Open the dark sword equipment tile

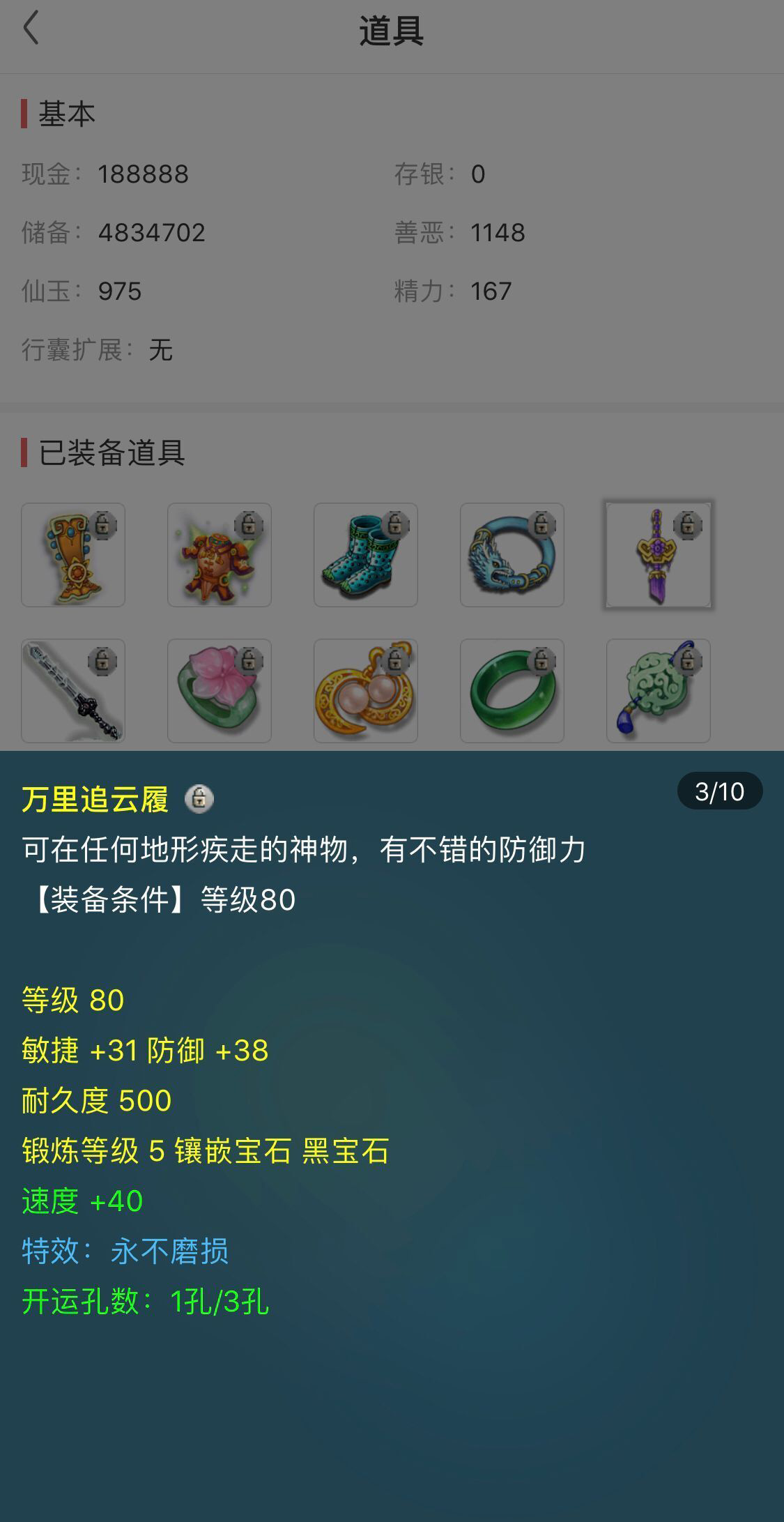coord(73,691)
